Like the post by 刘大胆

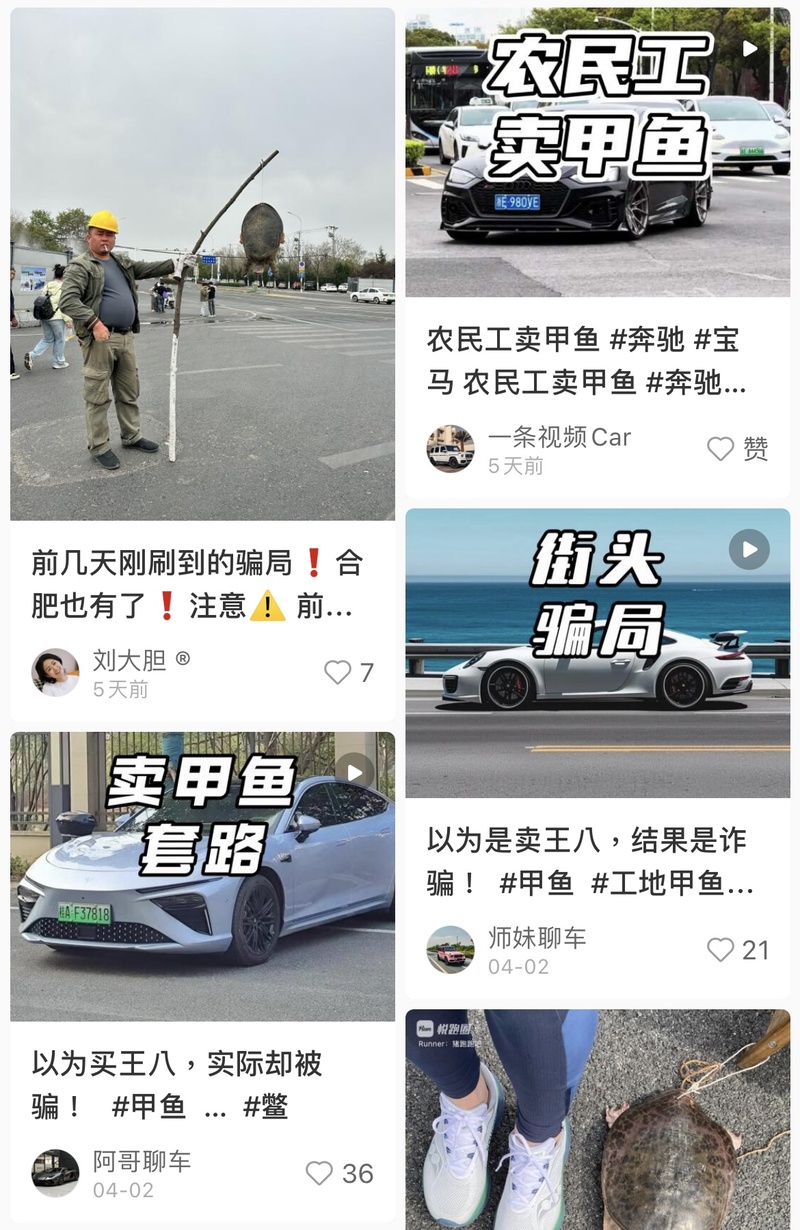tap(338, 673)
